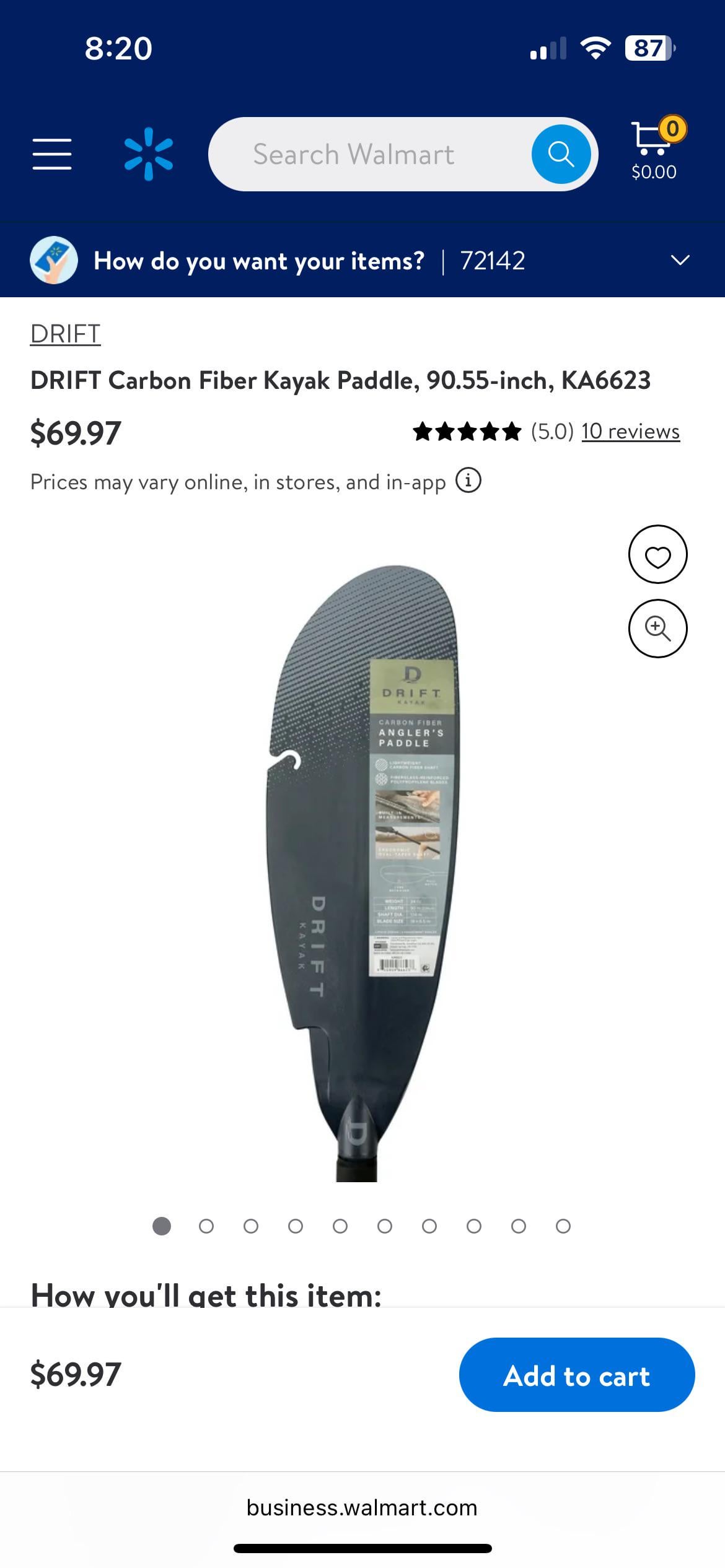Image resolution: width=725 pixels, height=1568 pixels.
Task: Tap the business.walmart.com address bar
Action: click(x=362, y=1508)
